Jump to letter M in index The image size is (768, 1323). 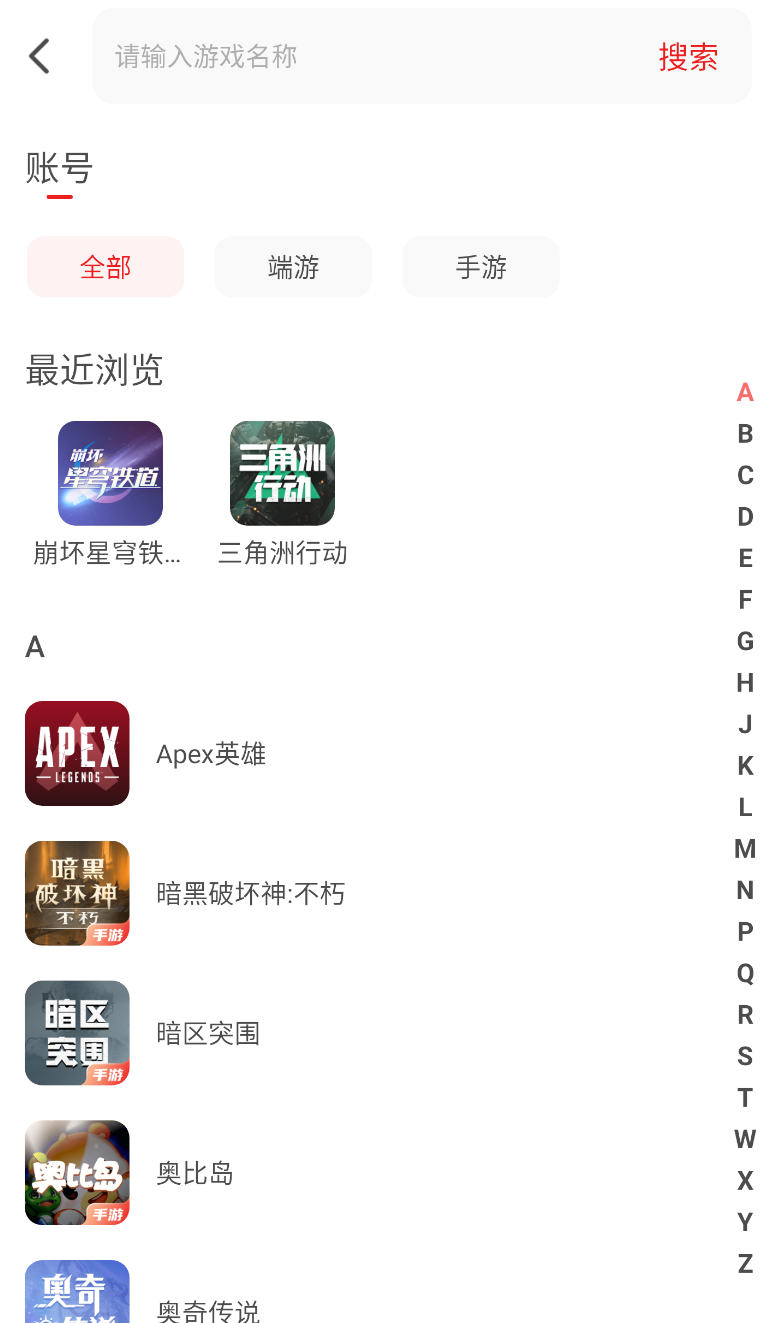click(x=745, y=849)
